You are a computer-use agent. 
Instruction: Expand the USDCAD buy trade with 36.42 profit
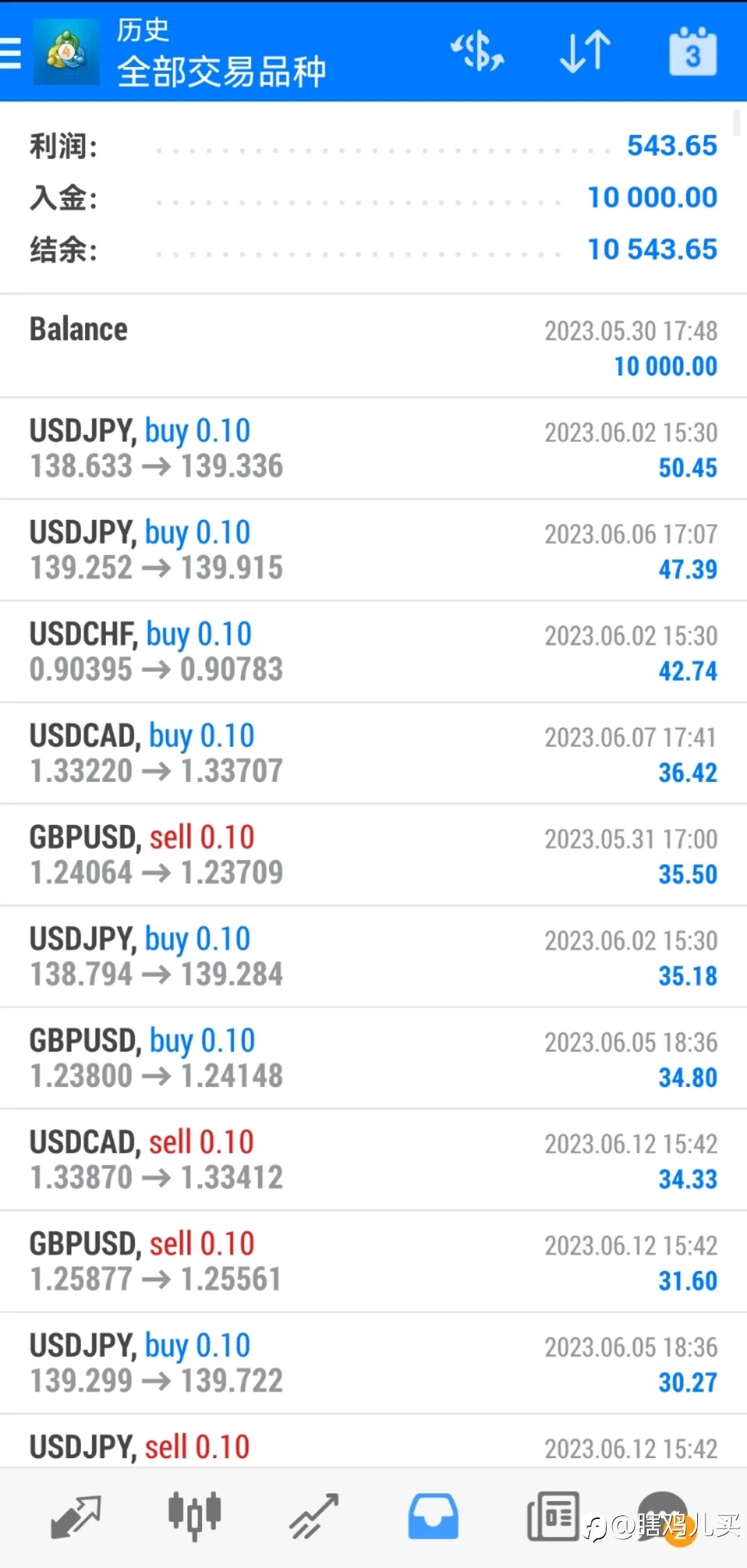click(x=373, y=754)
